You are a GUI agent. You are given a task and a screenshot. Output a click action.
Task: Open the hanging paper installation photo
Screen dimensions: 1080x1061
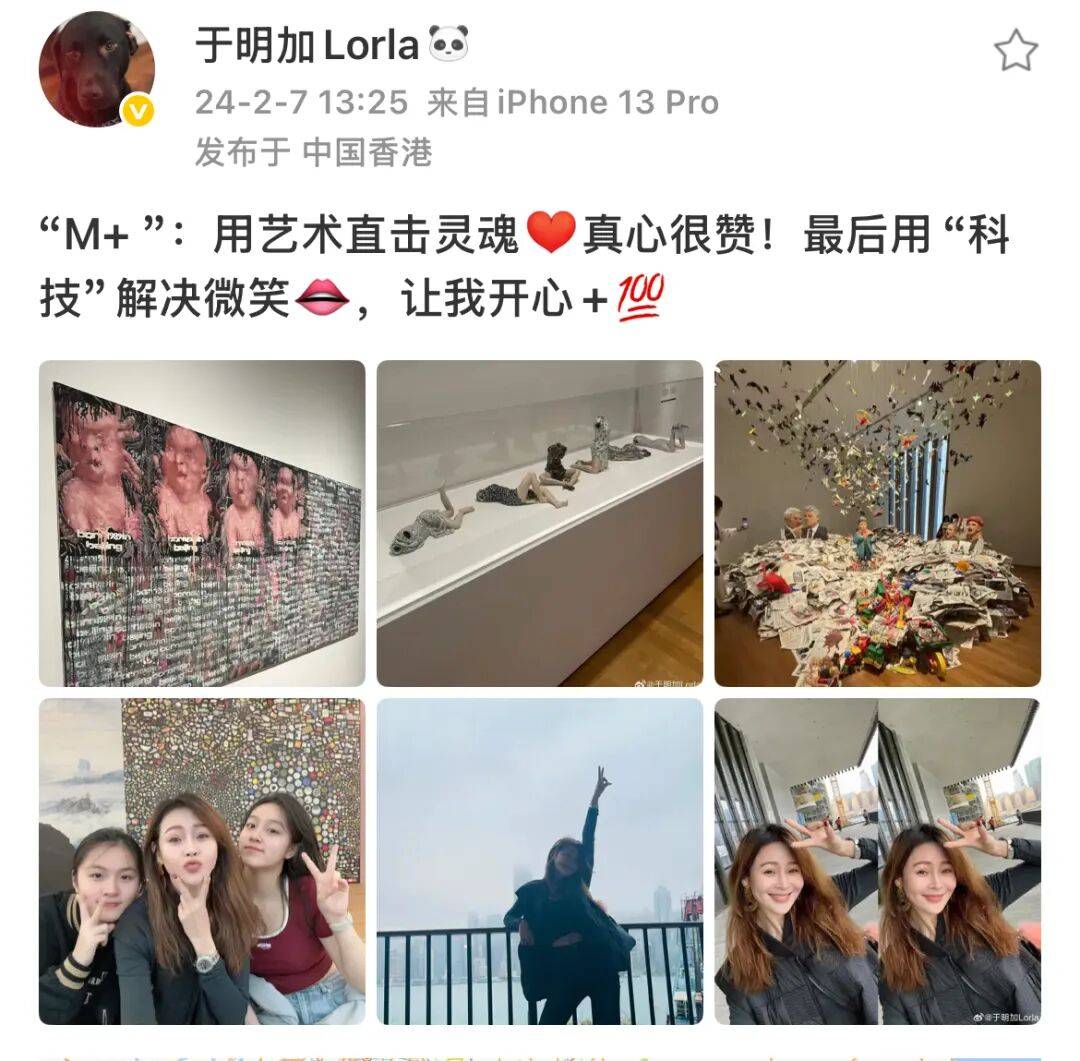pos(877,523)
